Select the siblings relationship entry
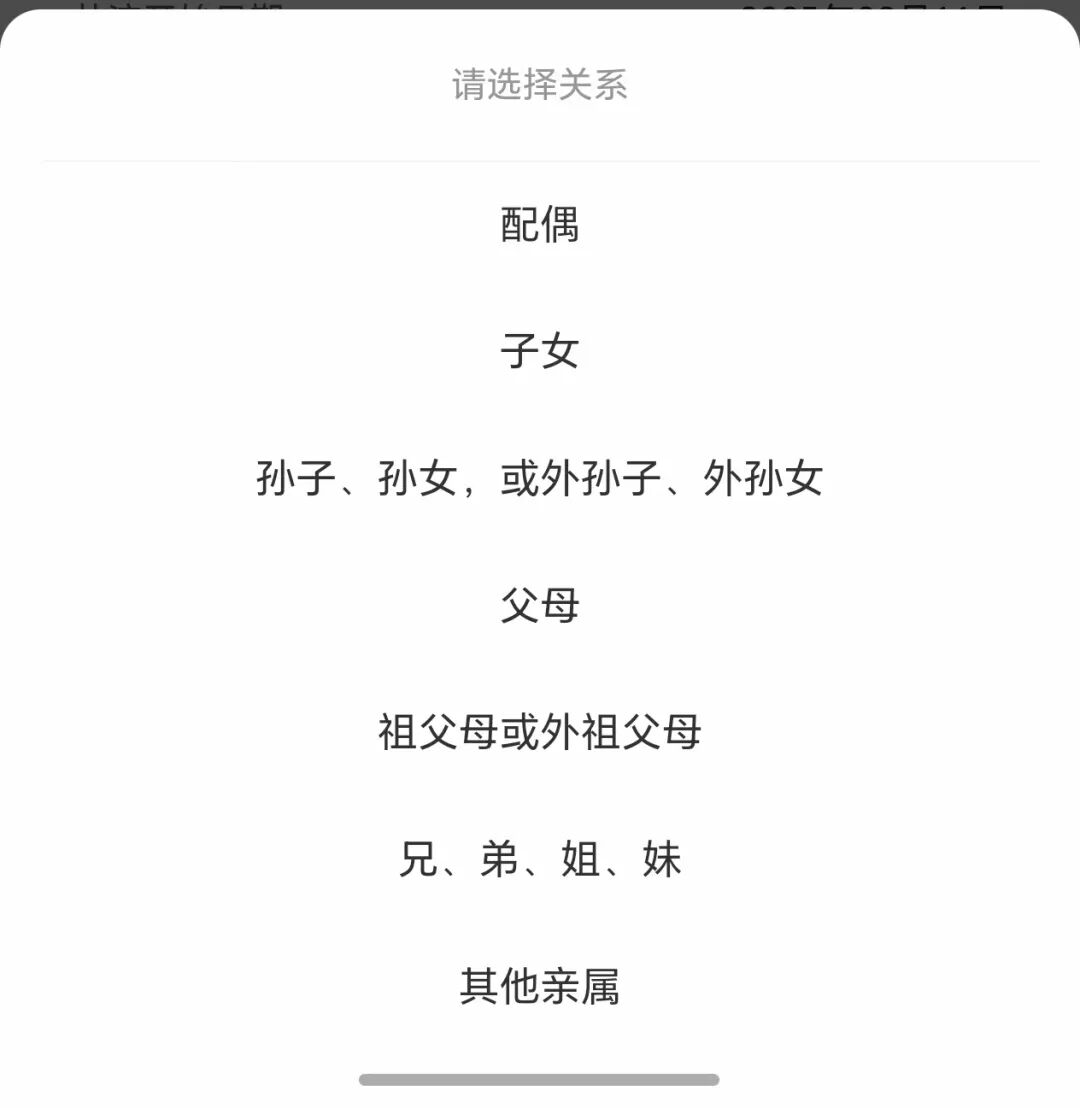This screenshot has height=1108, width=1080. click(x=540, y=859)
